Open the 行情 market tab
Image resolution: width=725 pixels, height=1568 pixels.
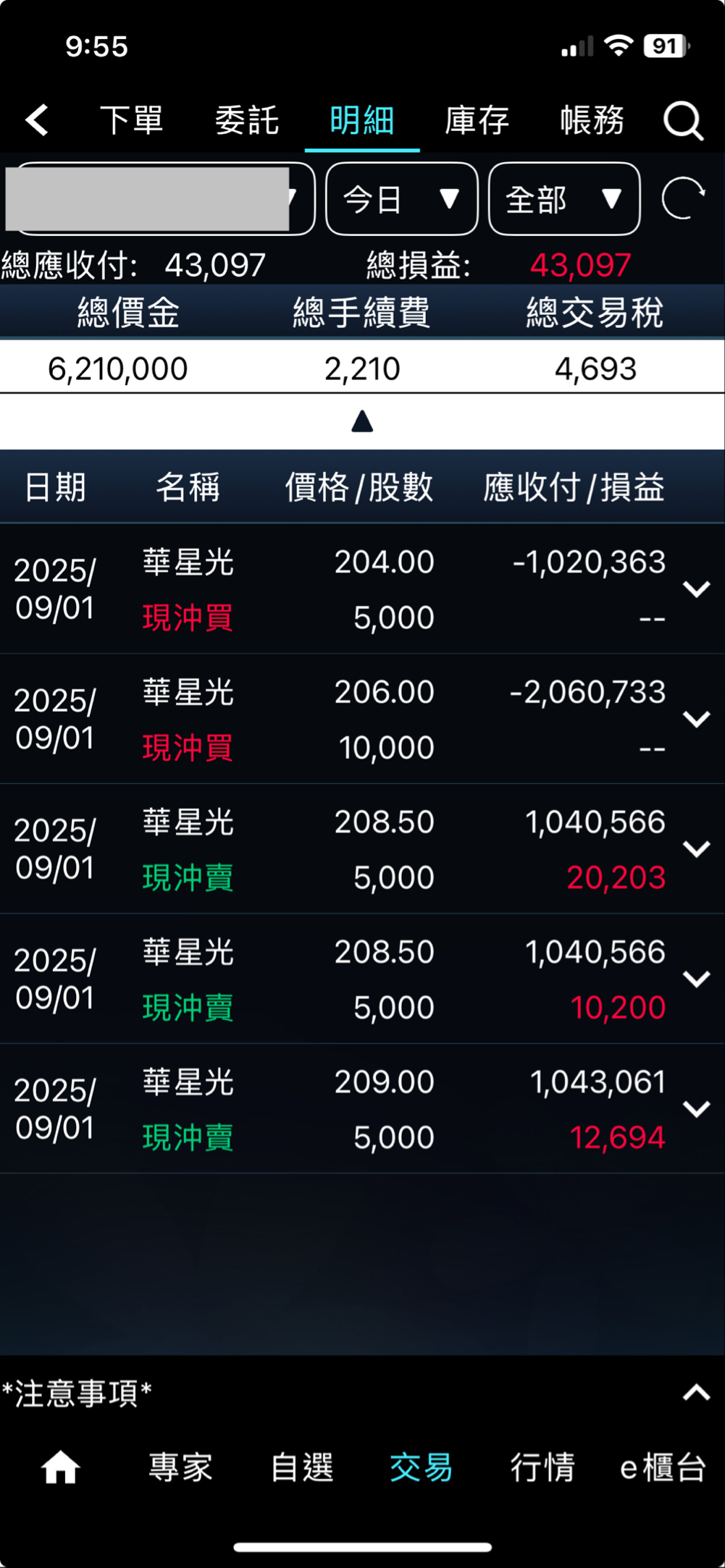click(x=542, y=1467)
